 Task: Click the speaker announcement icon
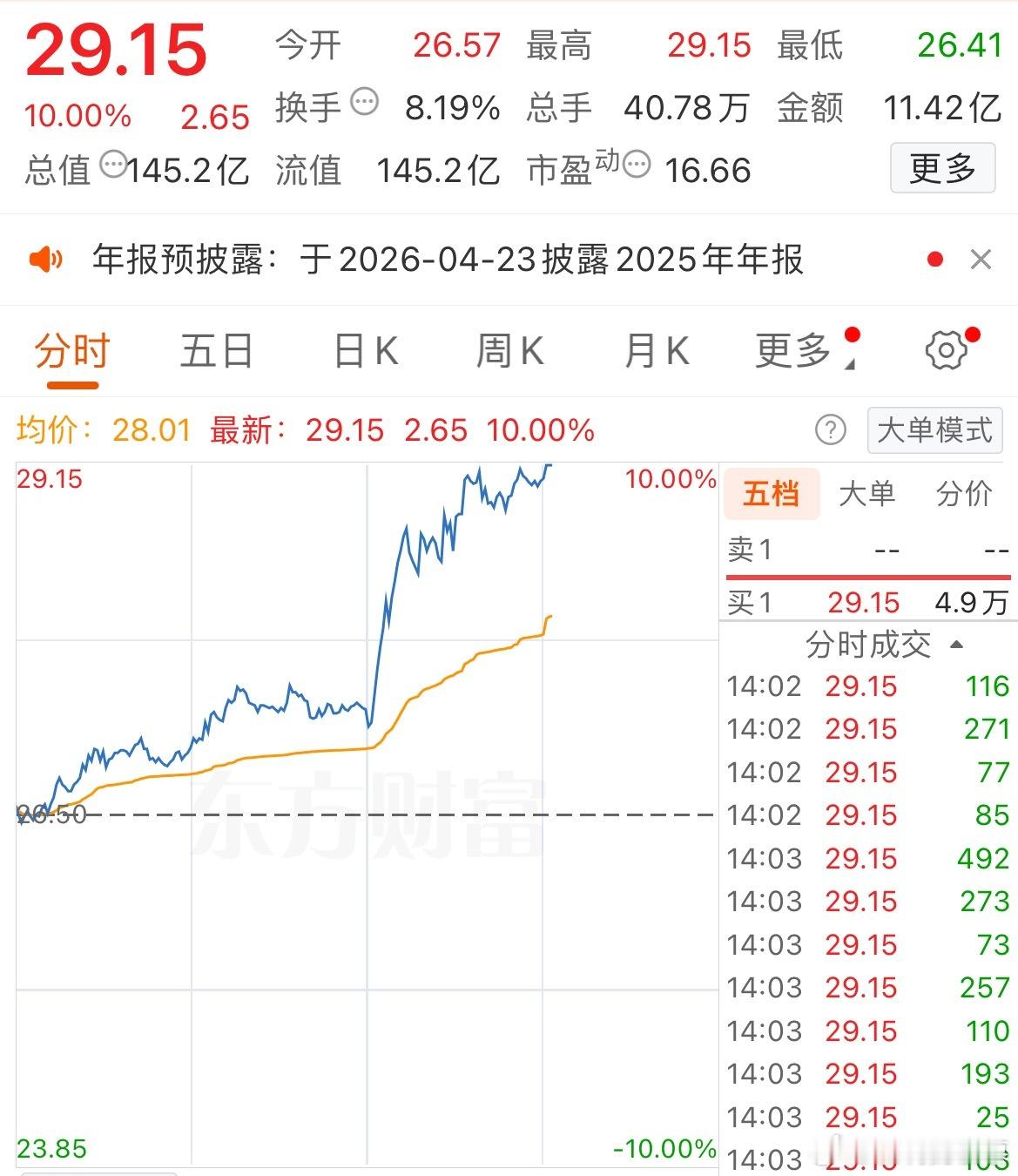(x=46, y=259)
